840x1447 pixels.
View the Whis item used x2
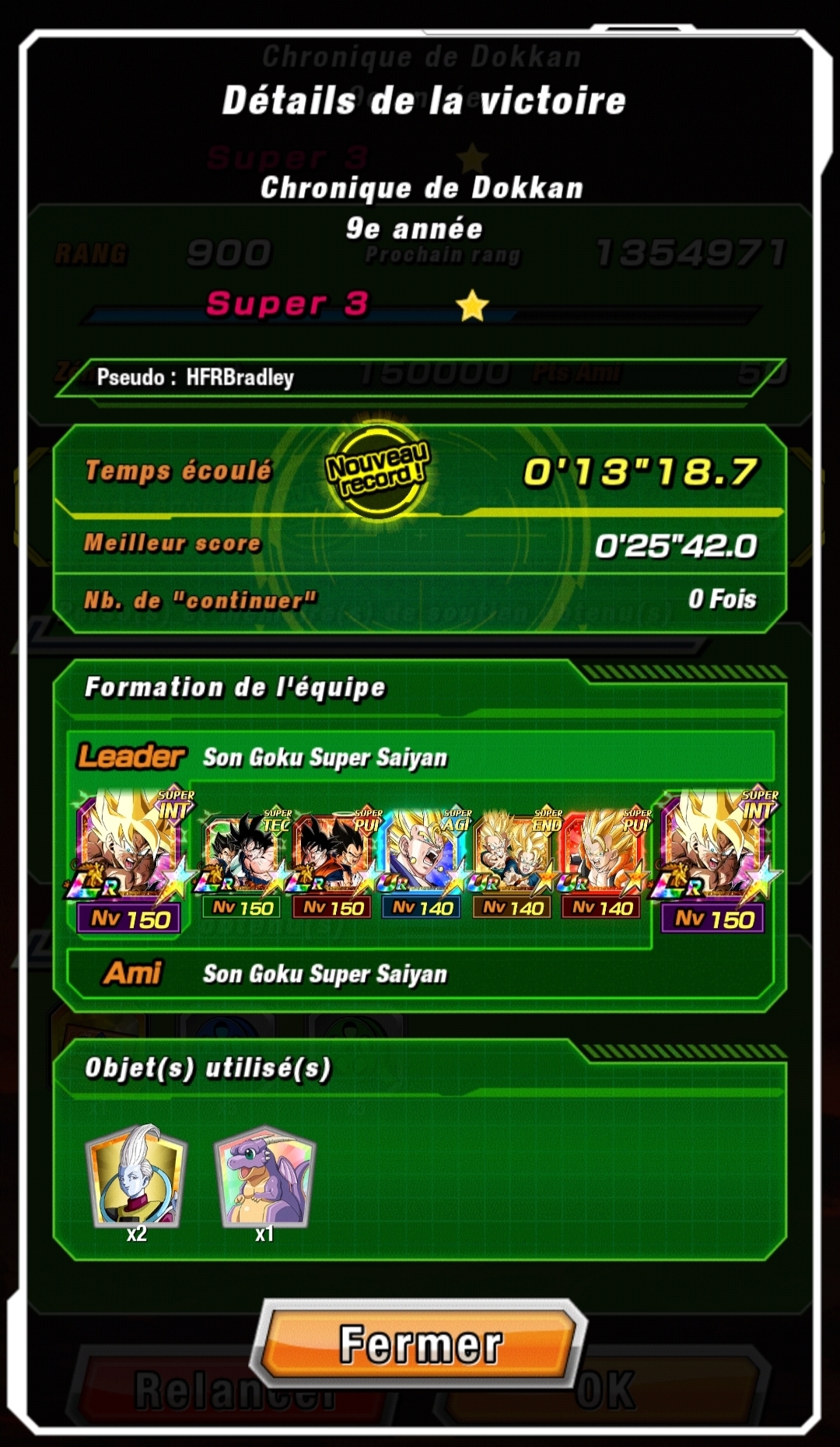tap(137, 1175)
